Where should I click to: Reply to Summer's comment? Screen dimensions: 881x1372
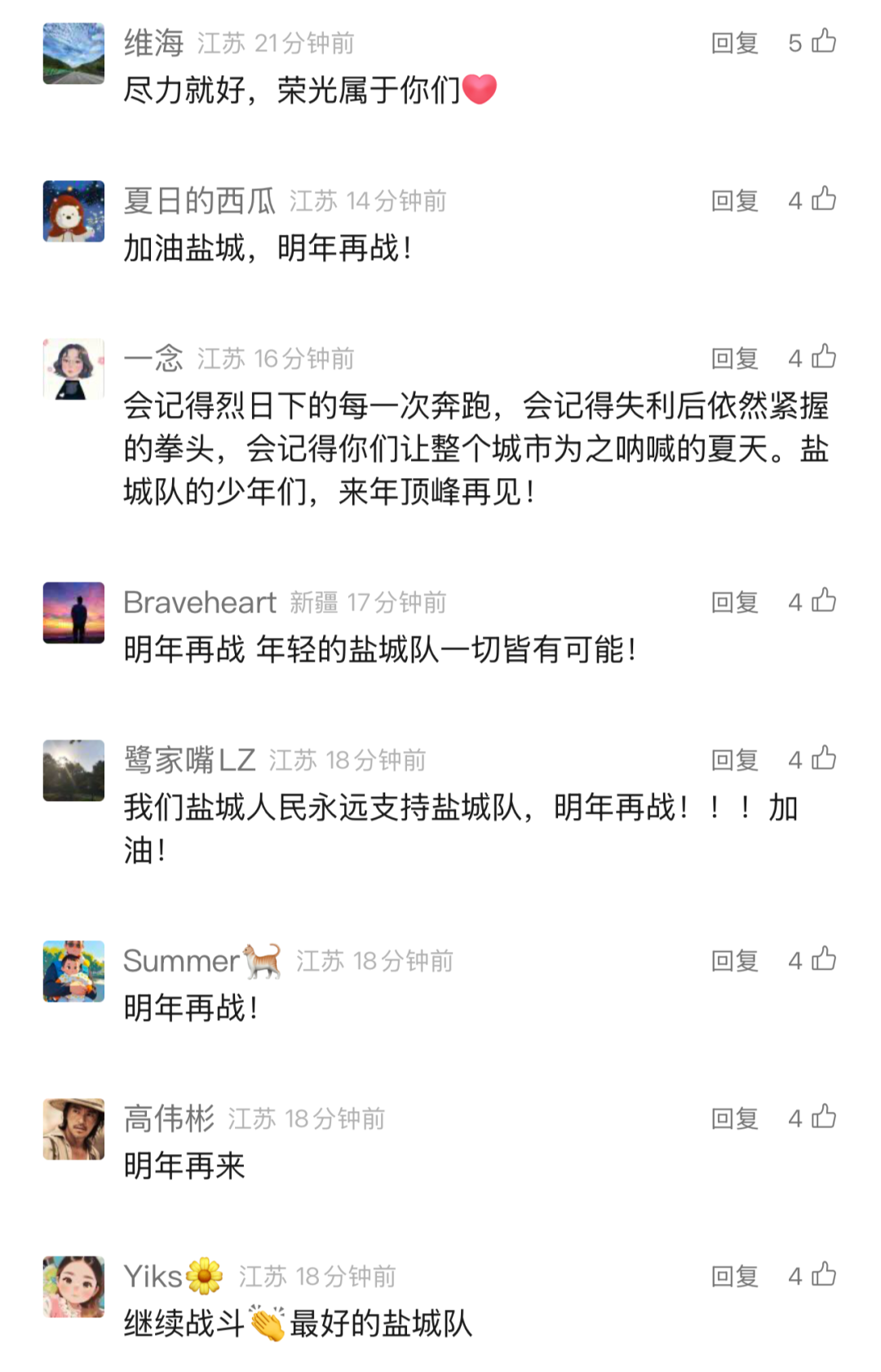[x=734, y=961]
